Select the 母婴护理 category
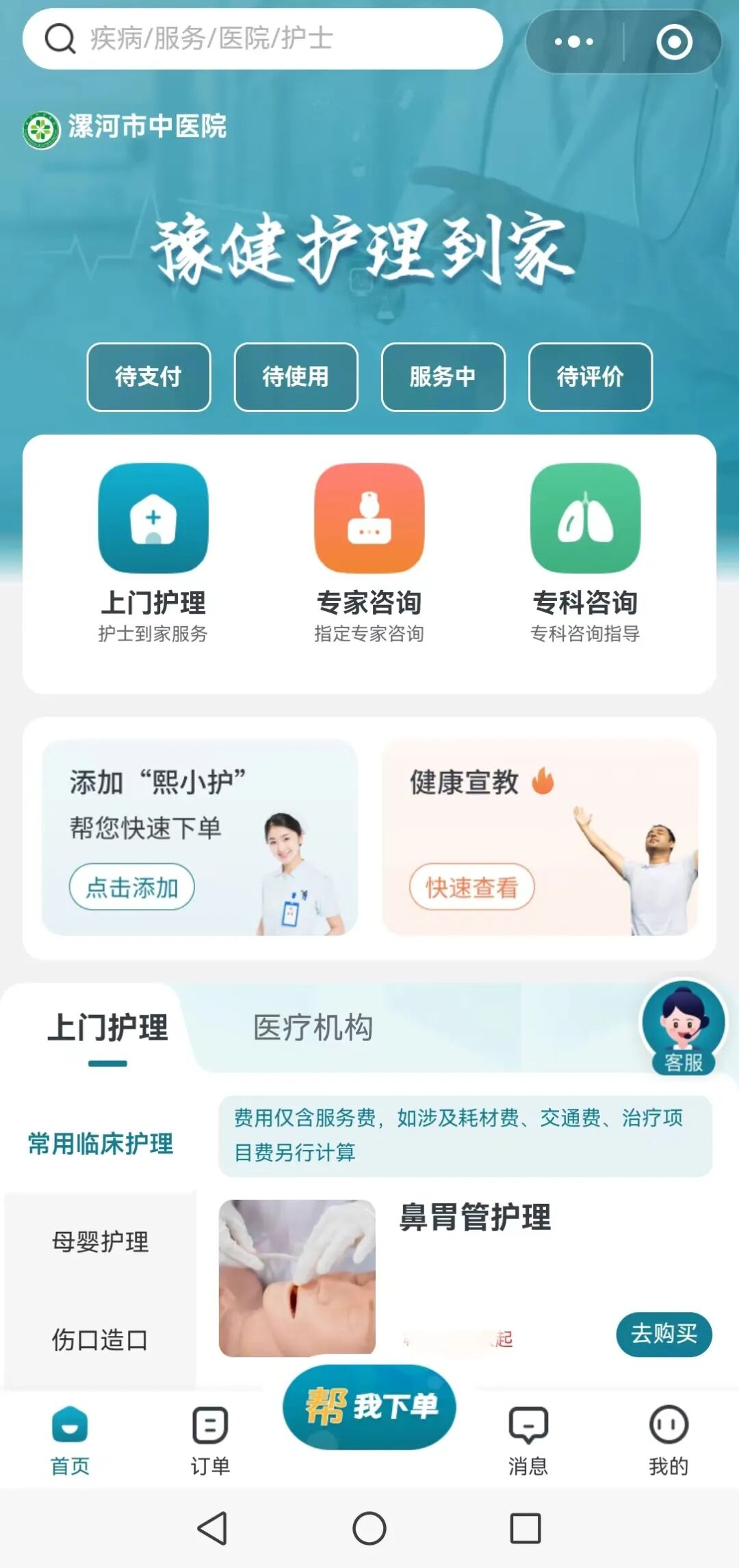739x1568 pixels. [x=100, y=1242]
